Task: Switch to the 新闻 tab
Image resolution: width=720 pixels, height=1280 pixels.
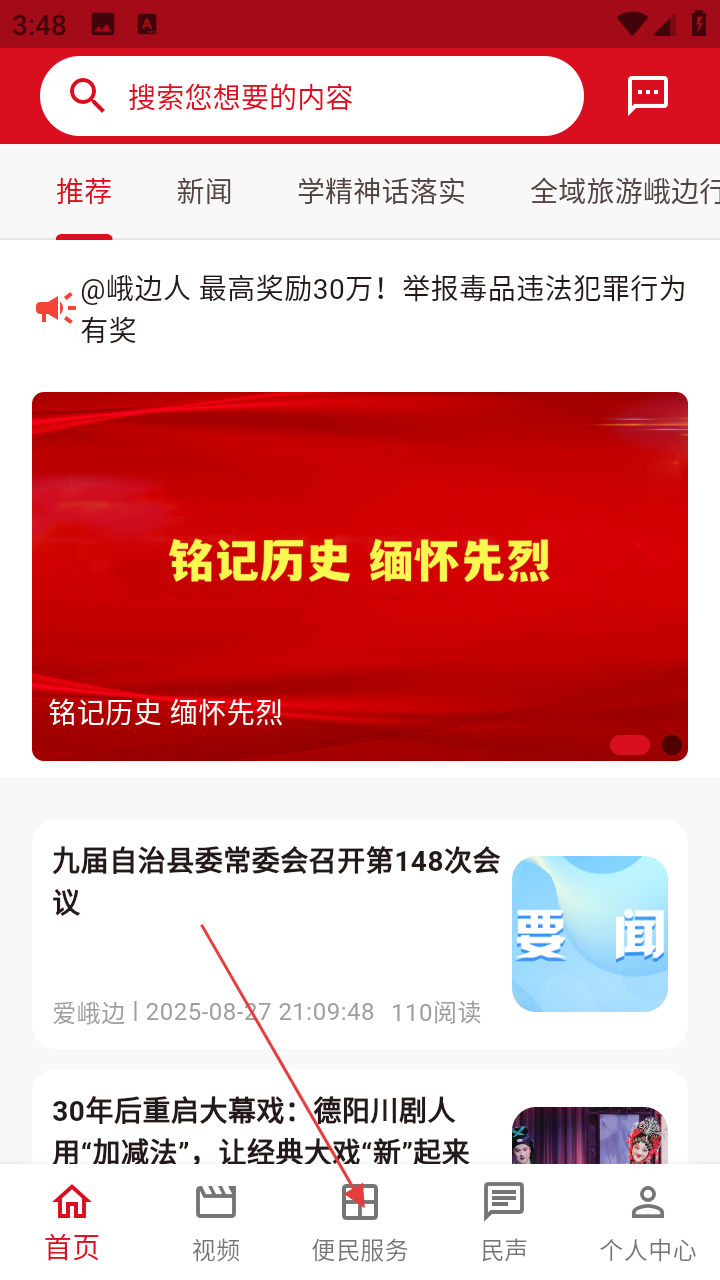Action: (x=204, y=191)
